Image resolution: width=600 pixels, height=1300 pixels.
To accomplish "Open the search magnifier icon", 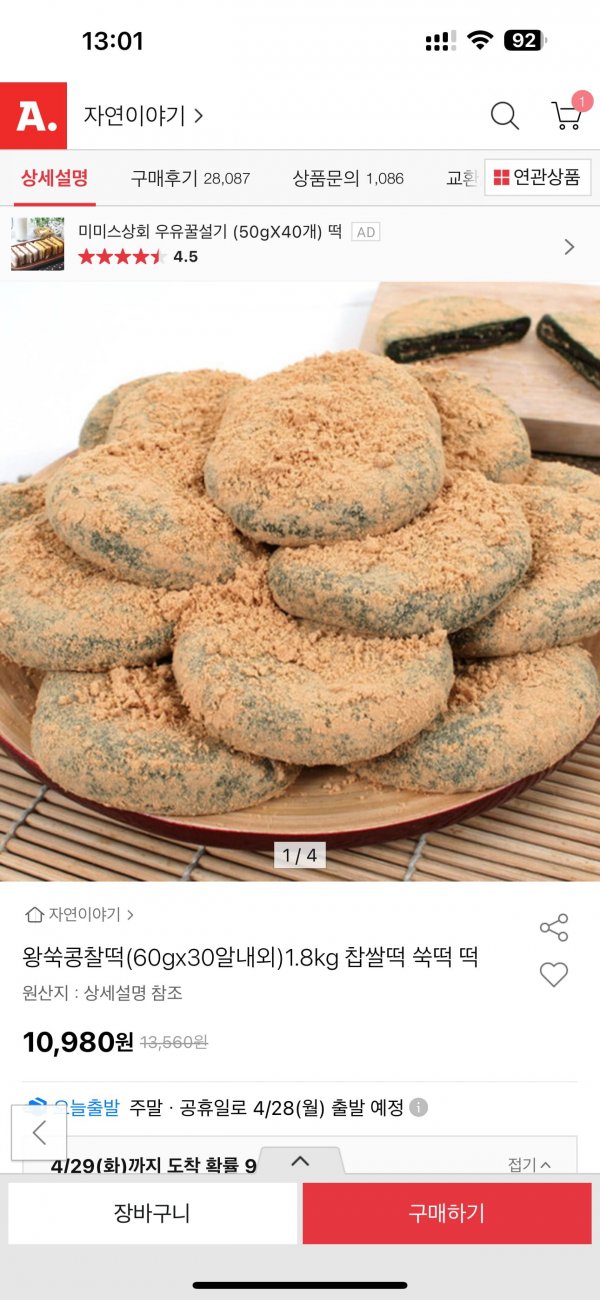I will click(x=505, y=116).
